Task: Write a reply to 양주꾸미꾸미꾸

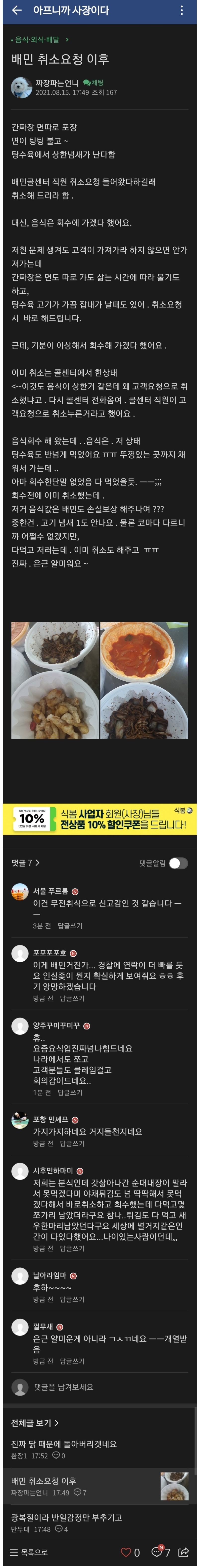Action: click(70, 1093)
